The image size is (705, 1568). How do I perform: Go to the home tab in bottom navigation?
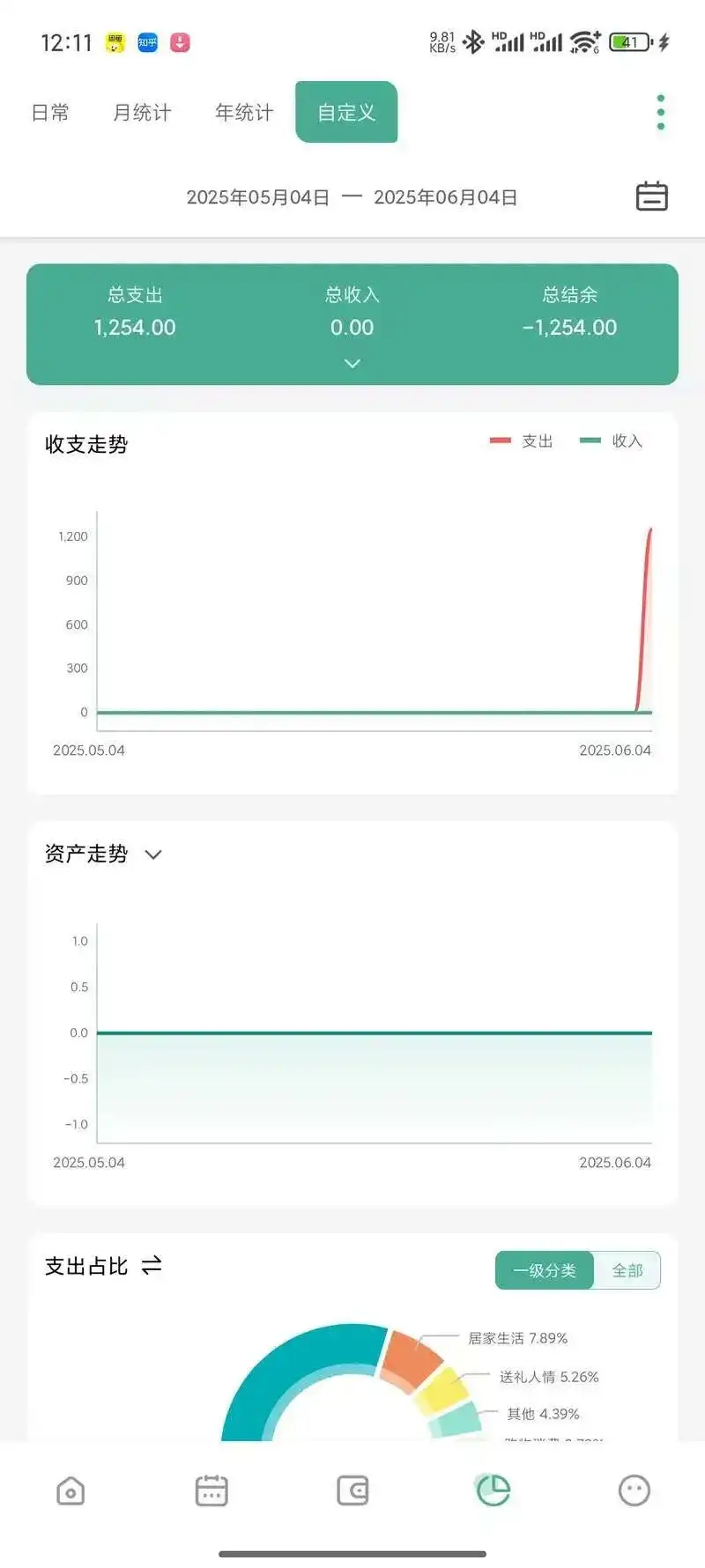tap(70, 1490)
